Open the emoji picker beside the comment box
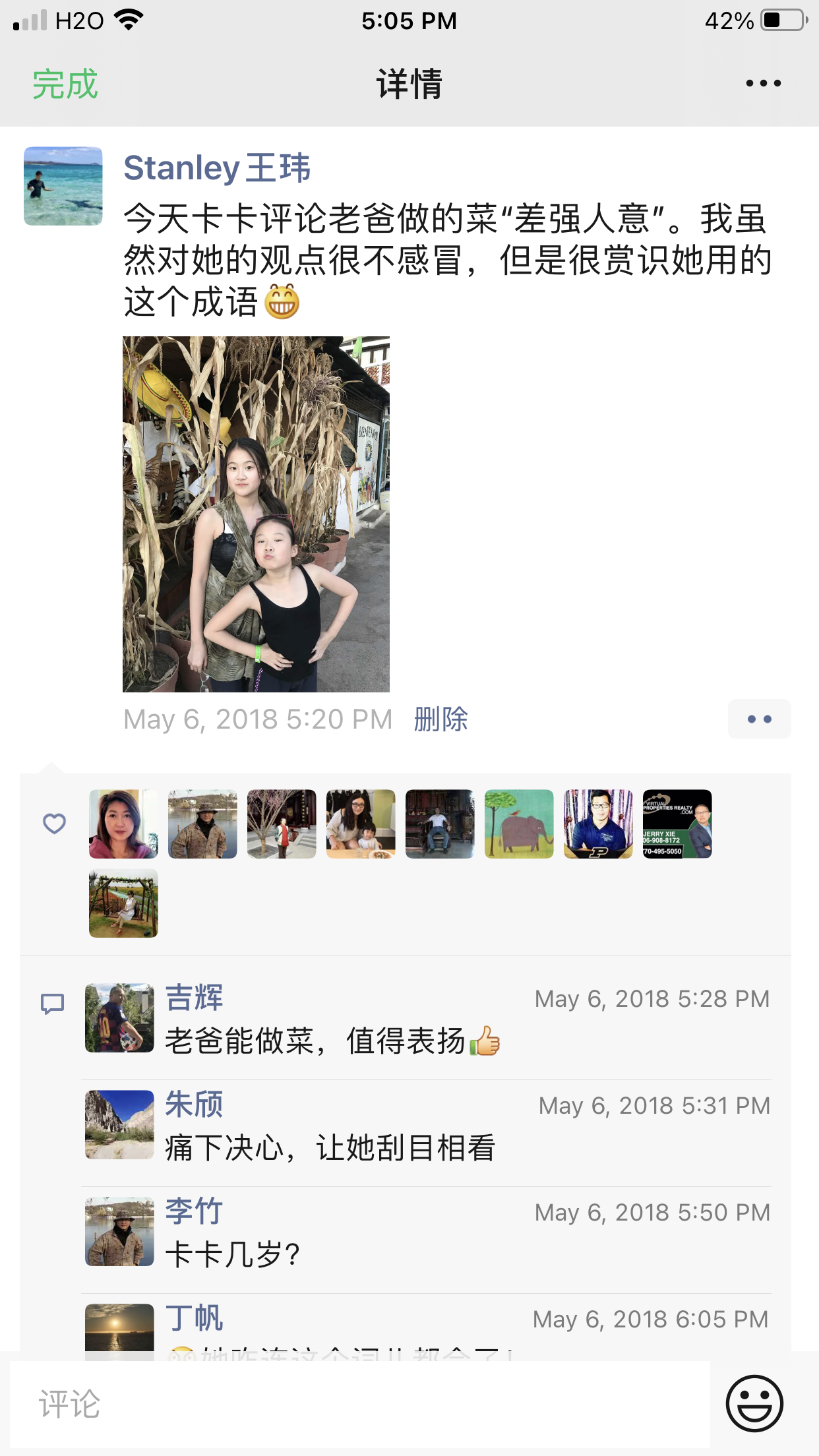The image size is (819, 1456). pos(754,1404)
